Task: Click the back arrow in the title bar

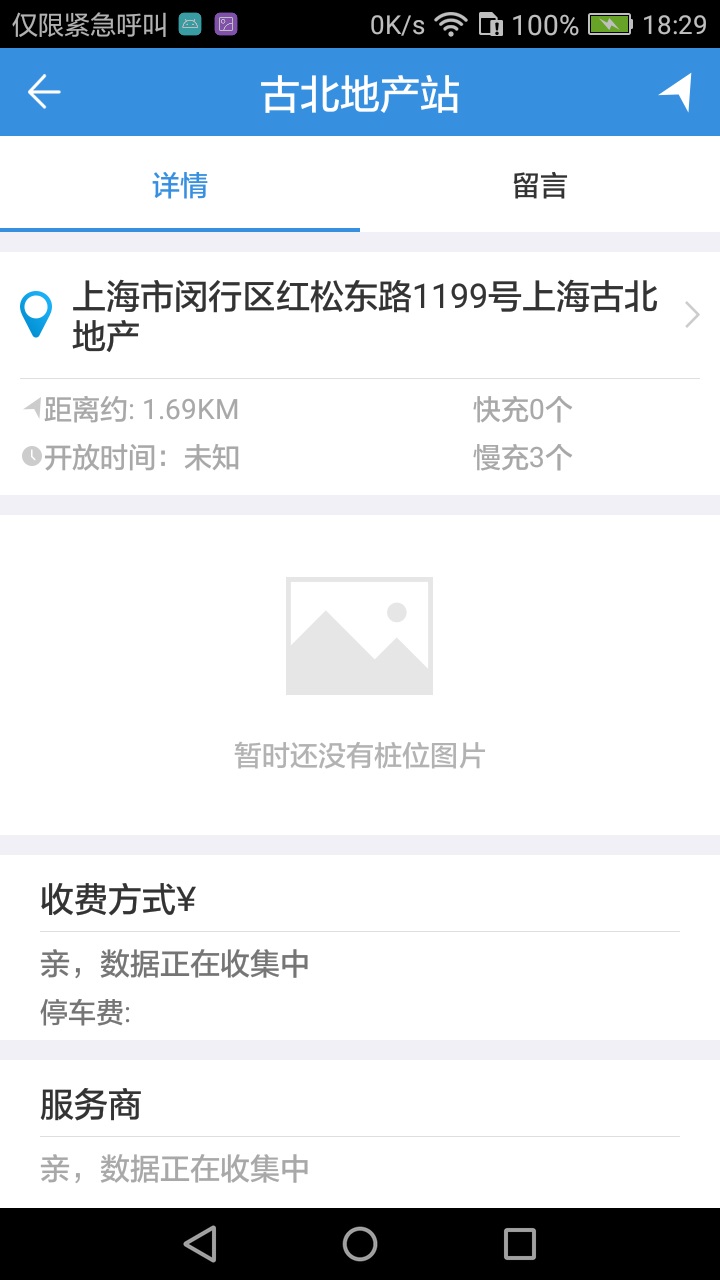Action: coord(42,91)
